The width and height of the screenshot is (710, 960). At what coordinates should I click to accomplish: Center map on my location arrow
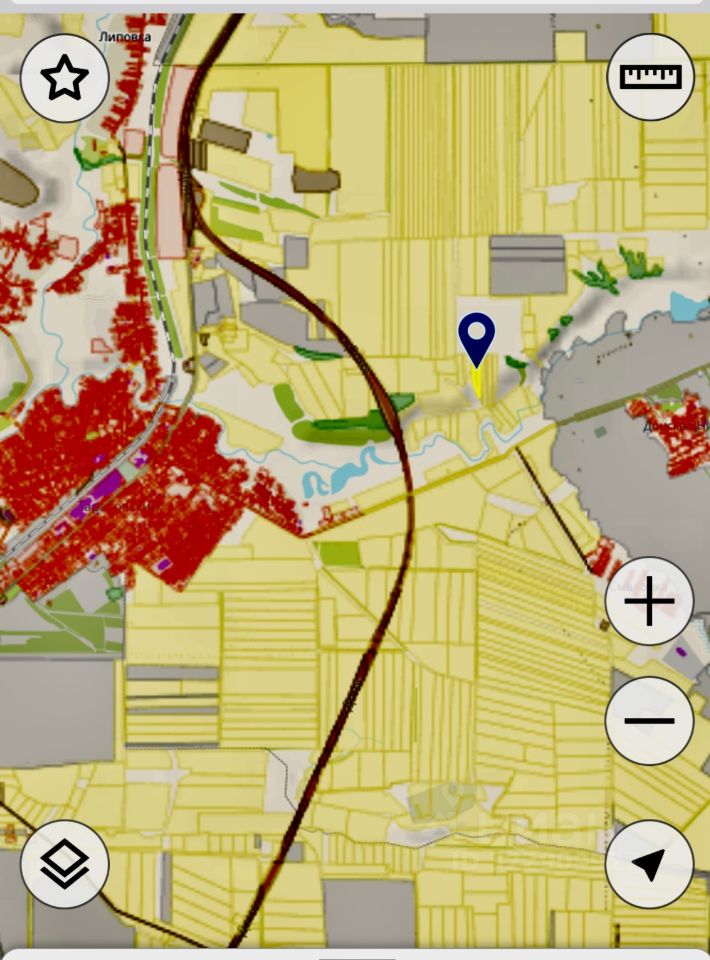(649, 863)
